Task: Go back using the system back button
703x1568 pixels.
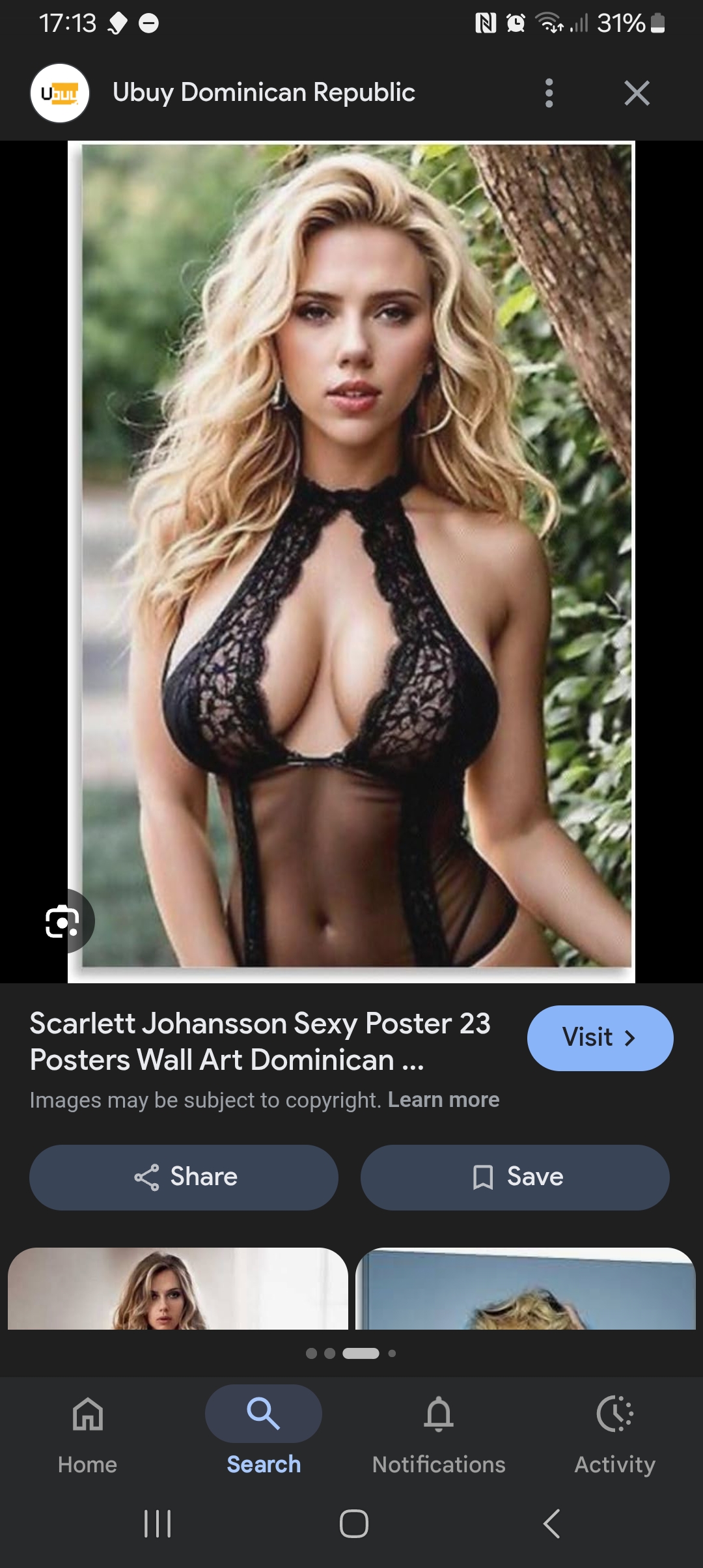Action: point(551,1524)
